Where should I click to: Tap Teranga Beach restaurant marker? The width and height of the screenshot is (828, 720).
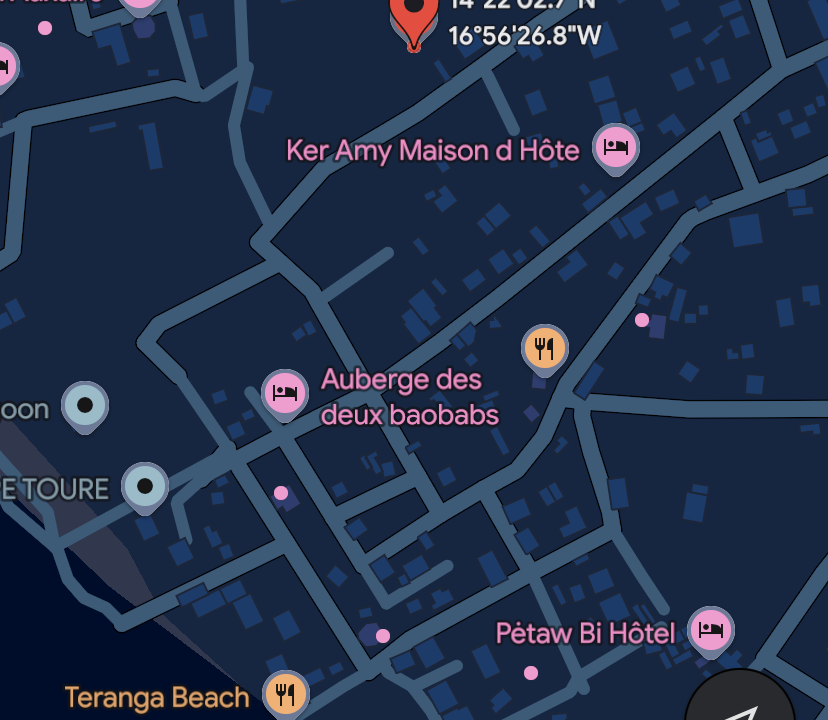point(286,693)
